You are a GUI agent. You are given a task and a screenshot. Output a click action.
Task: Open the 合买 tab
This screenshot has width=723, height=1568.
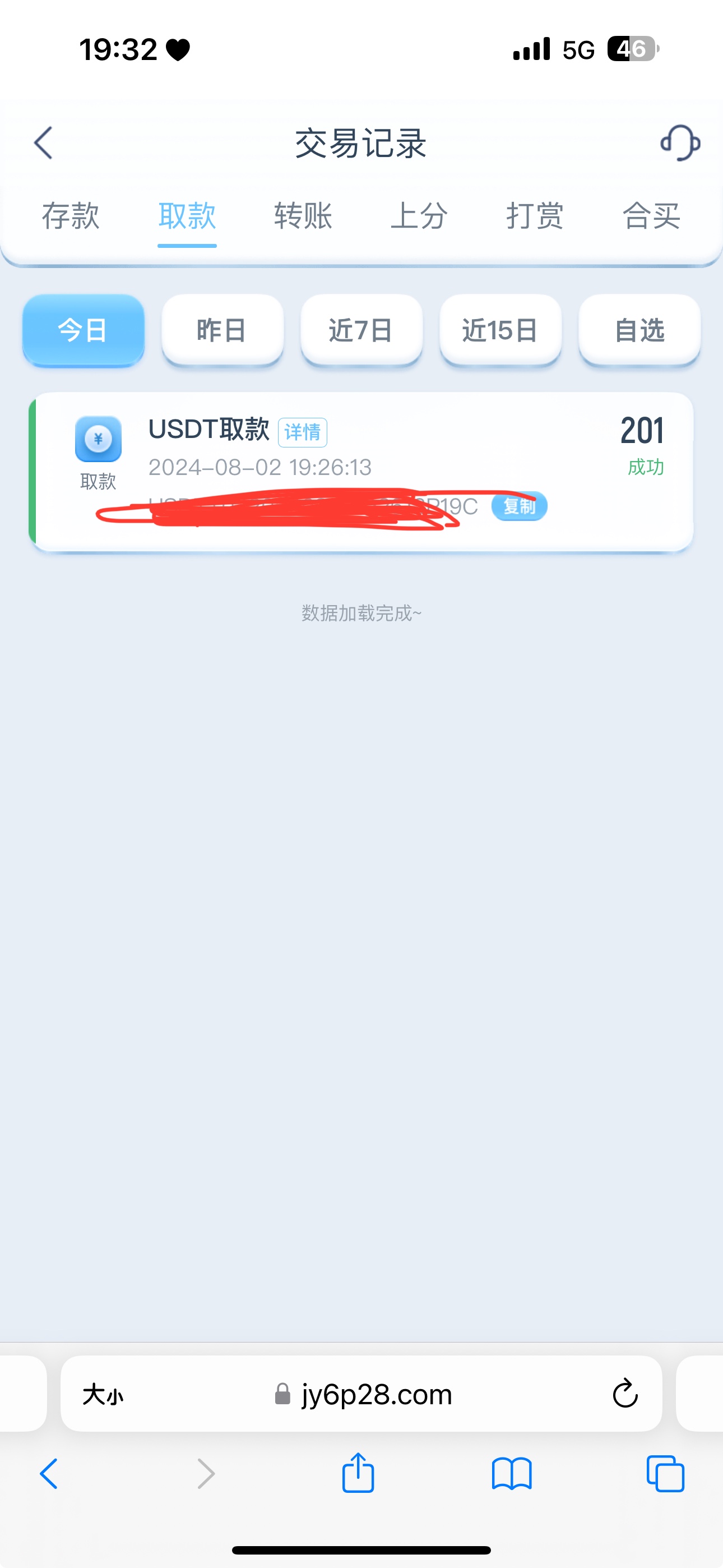click(651, 216)
